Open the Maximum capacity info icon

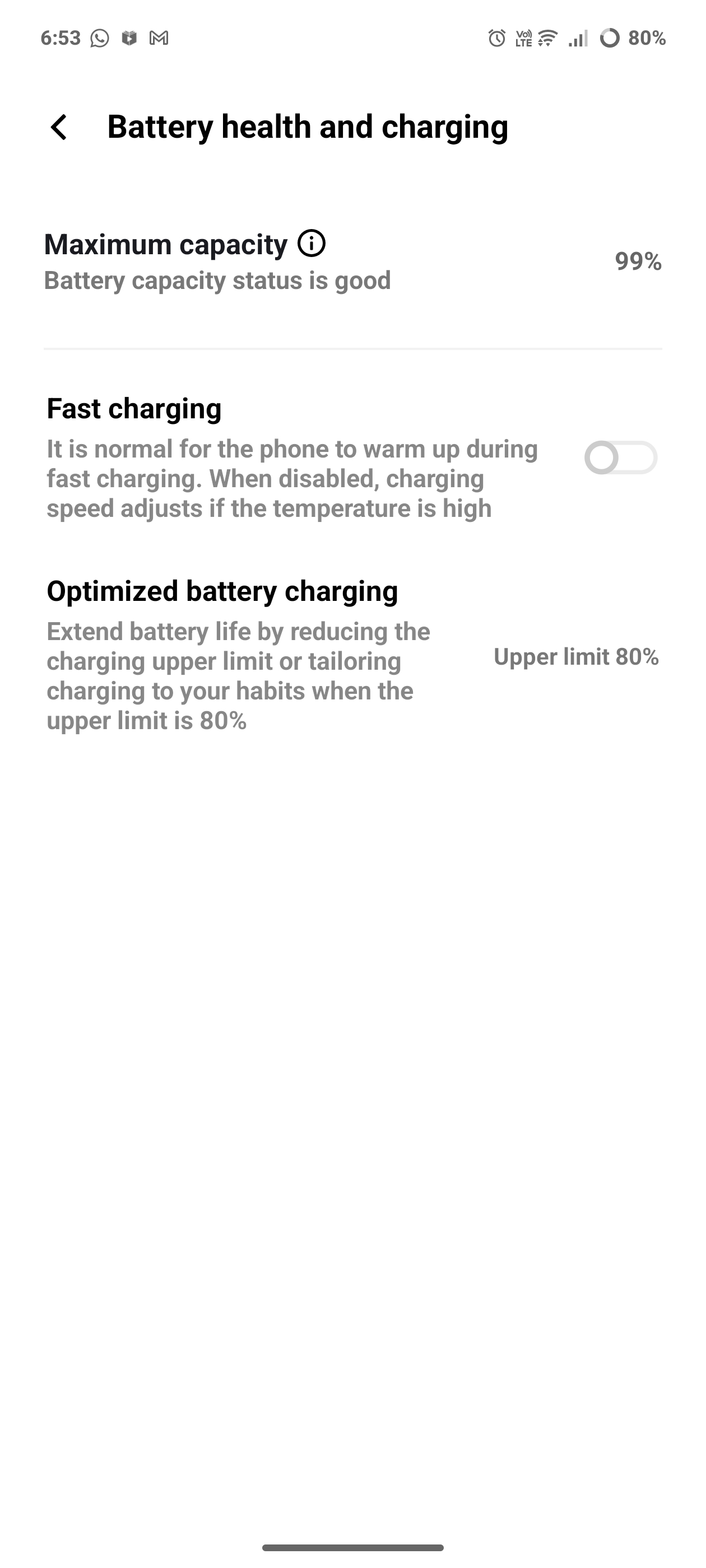click(312, 244)
